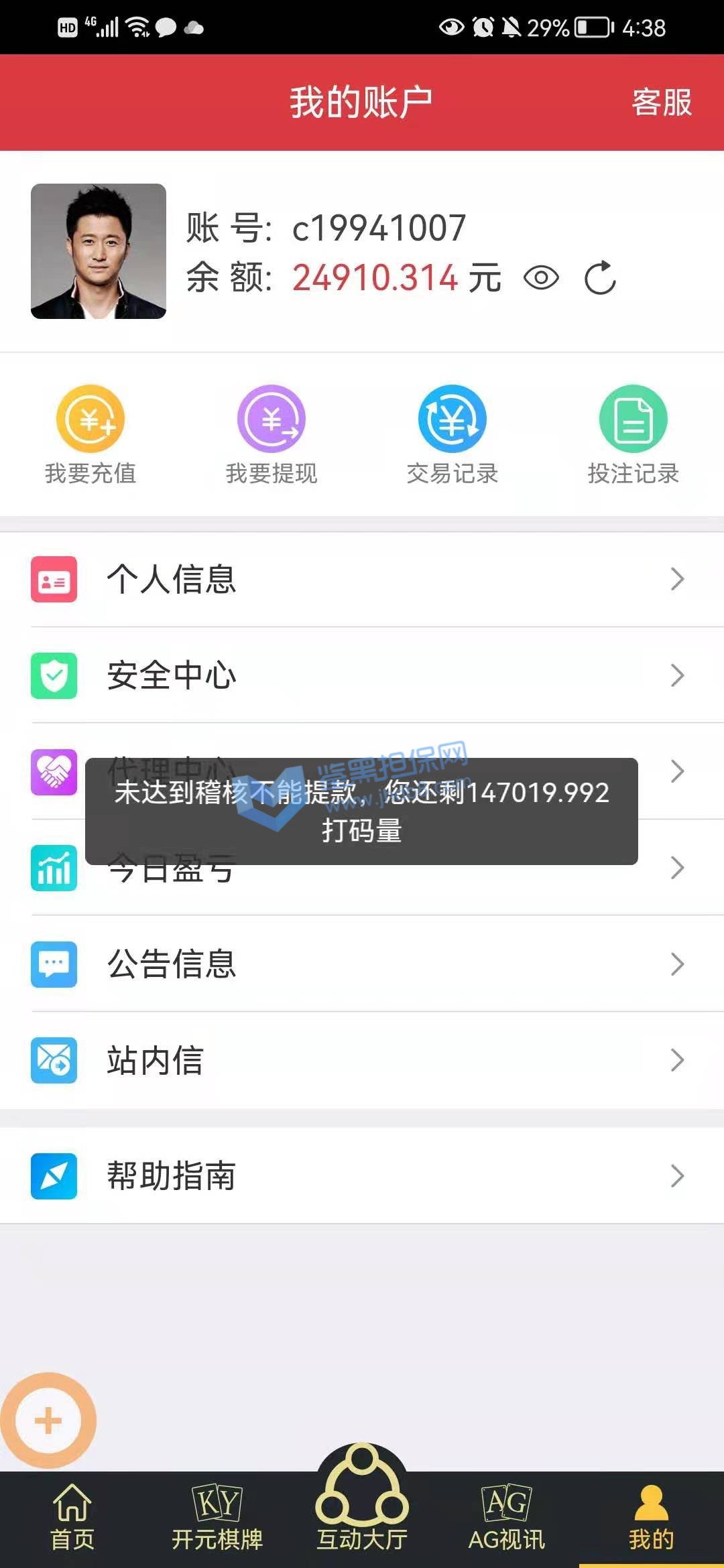Tap the profile avatar picture
Viewport: 724px width, 1568px height.
tap(99, 251)
